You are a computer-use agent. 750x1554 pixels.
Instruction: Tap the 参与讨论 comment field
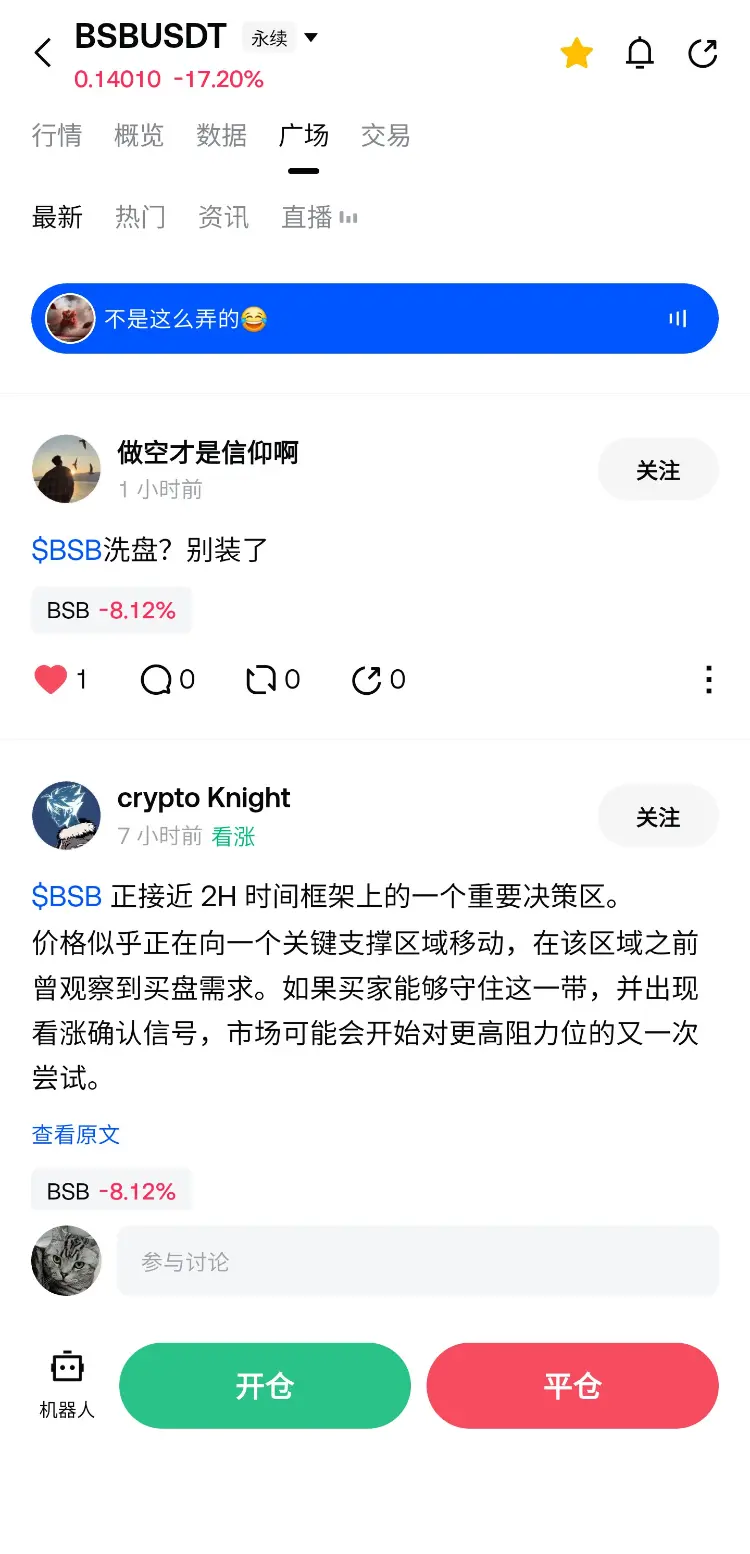click(418, 1261)
